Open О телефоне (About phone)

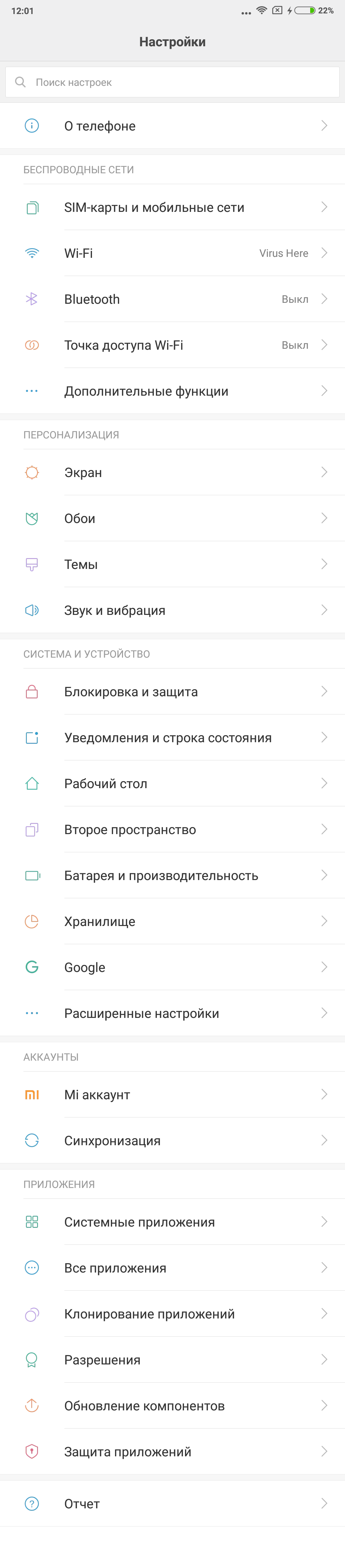[x=172, y=126]
